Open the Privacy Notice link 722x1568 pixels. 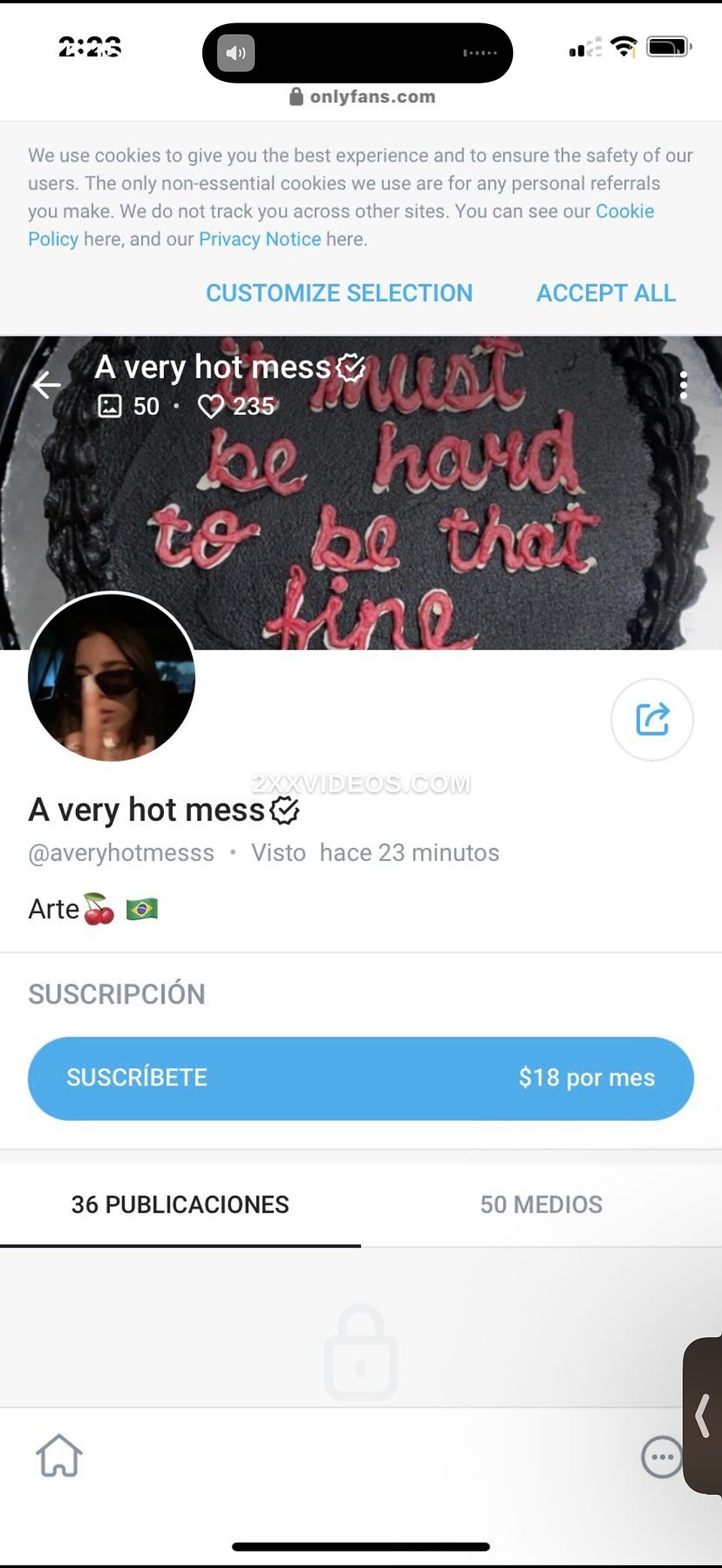259,239
